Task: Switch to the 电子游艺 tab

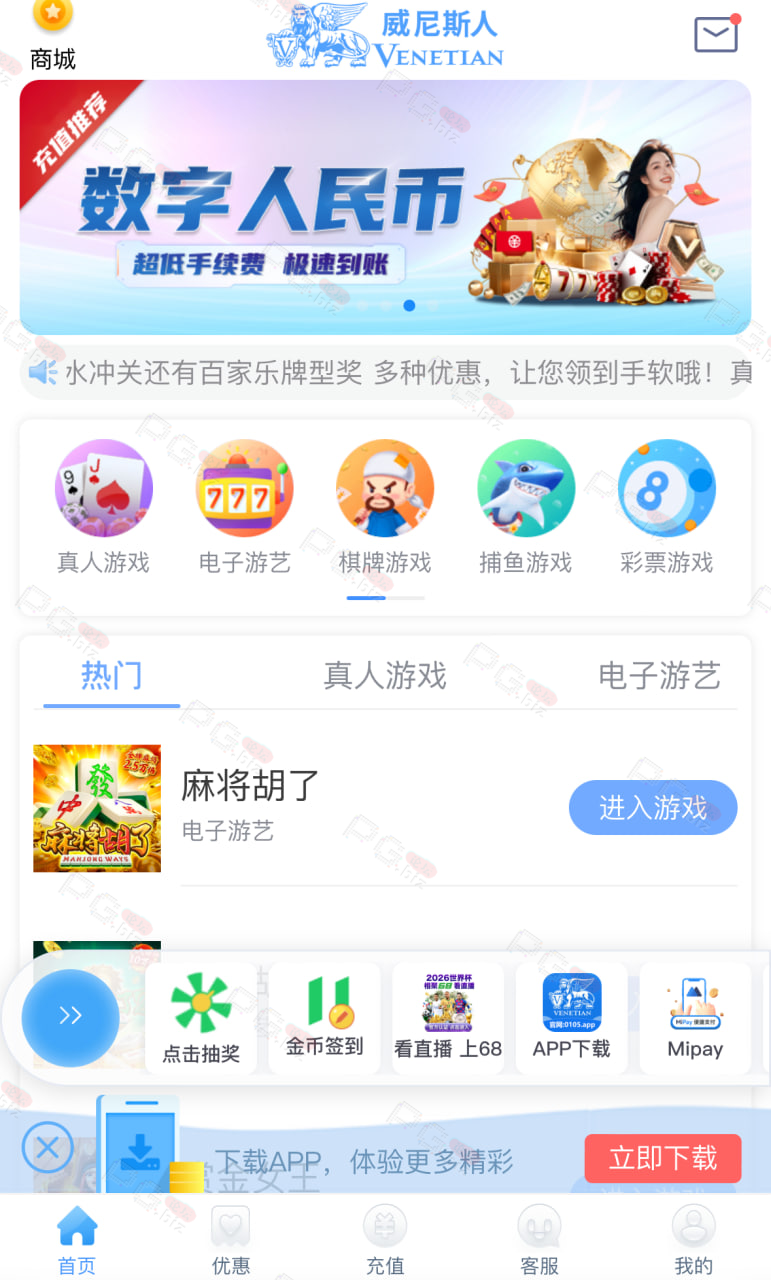Action: click(x=659, y=676)
